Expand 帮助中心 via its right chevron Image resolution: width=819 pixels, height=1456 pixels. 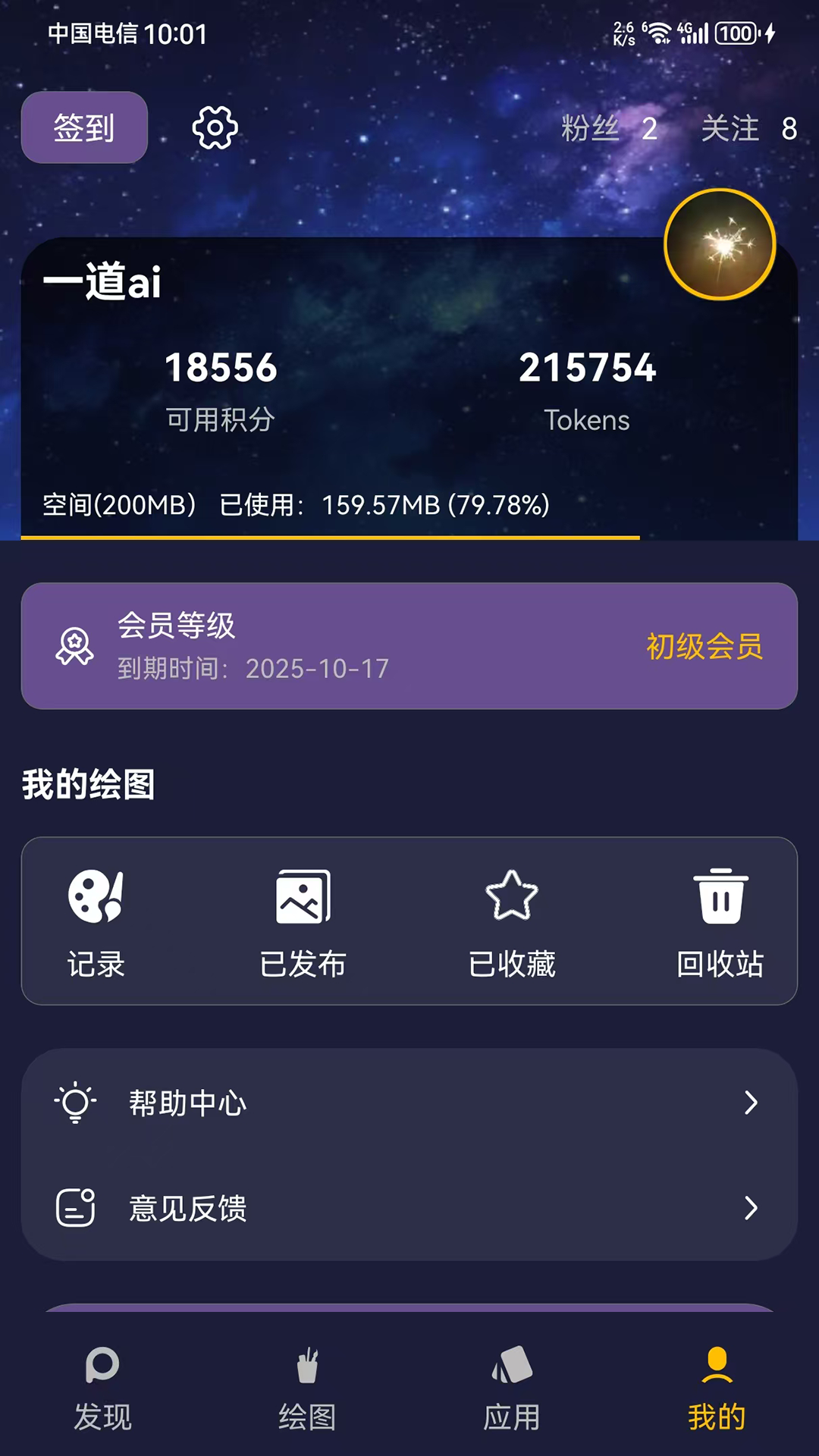[x=752, y=1103]
